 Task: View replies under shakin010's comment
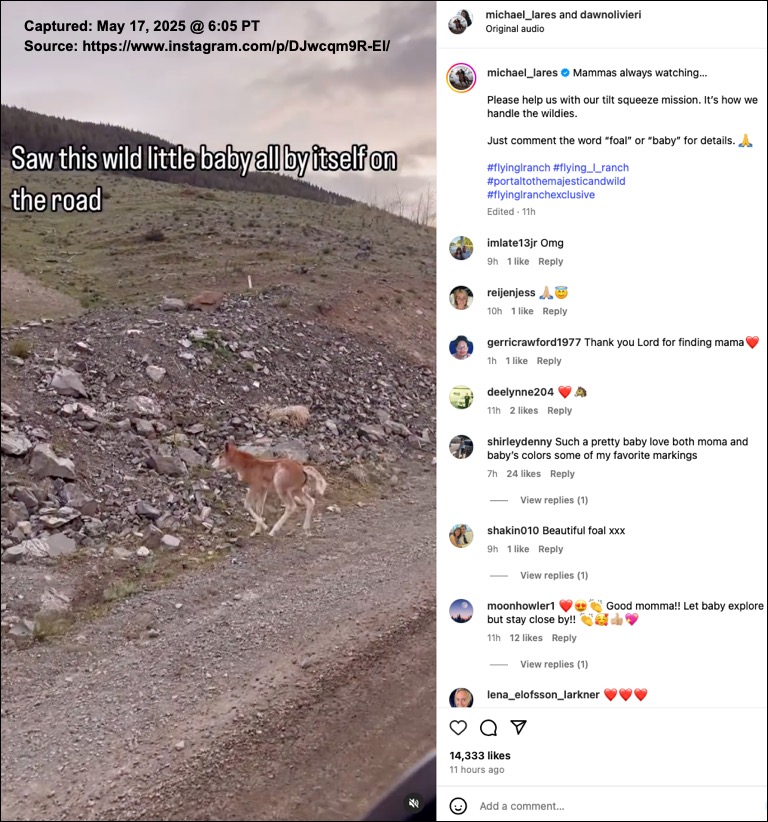553,575
